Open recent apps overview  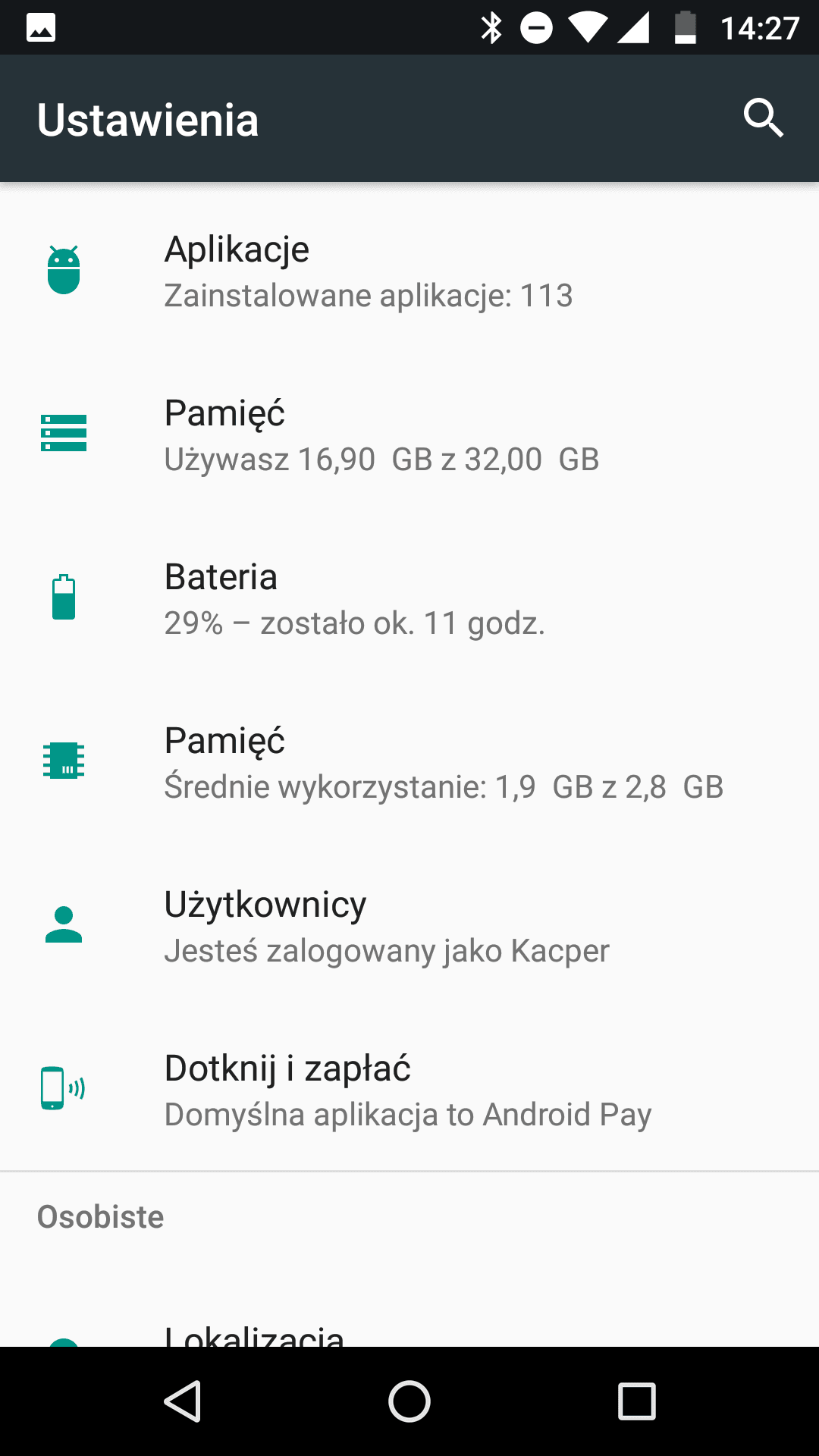(x=637, y=1401)
